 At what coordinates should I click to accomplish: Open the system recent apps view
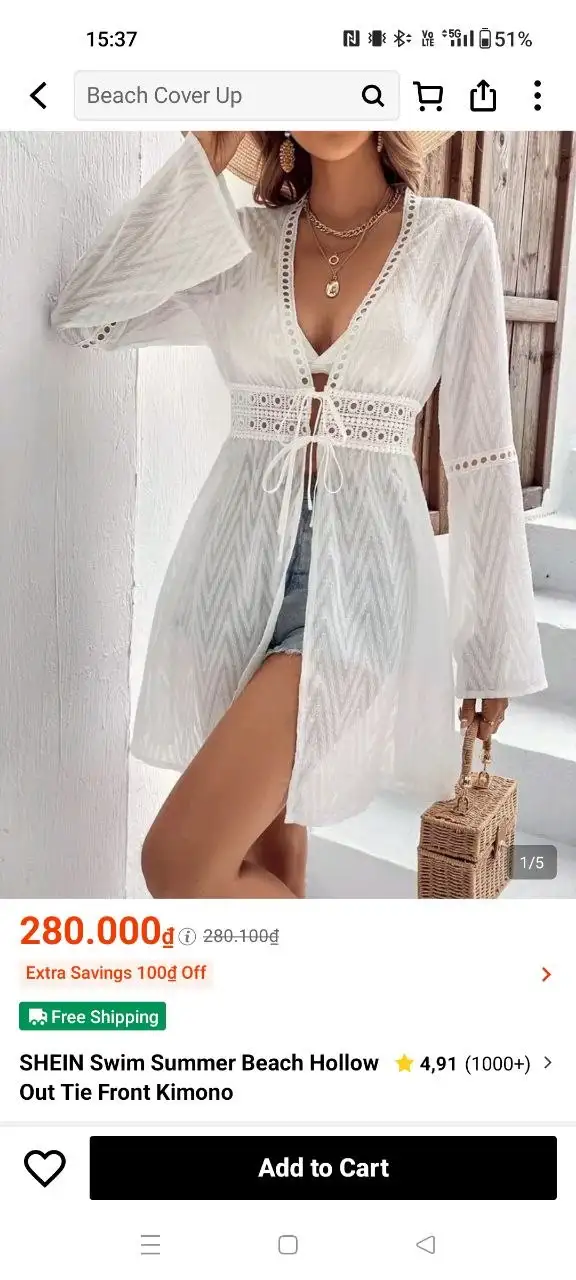coord(151,1245)
